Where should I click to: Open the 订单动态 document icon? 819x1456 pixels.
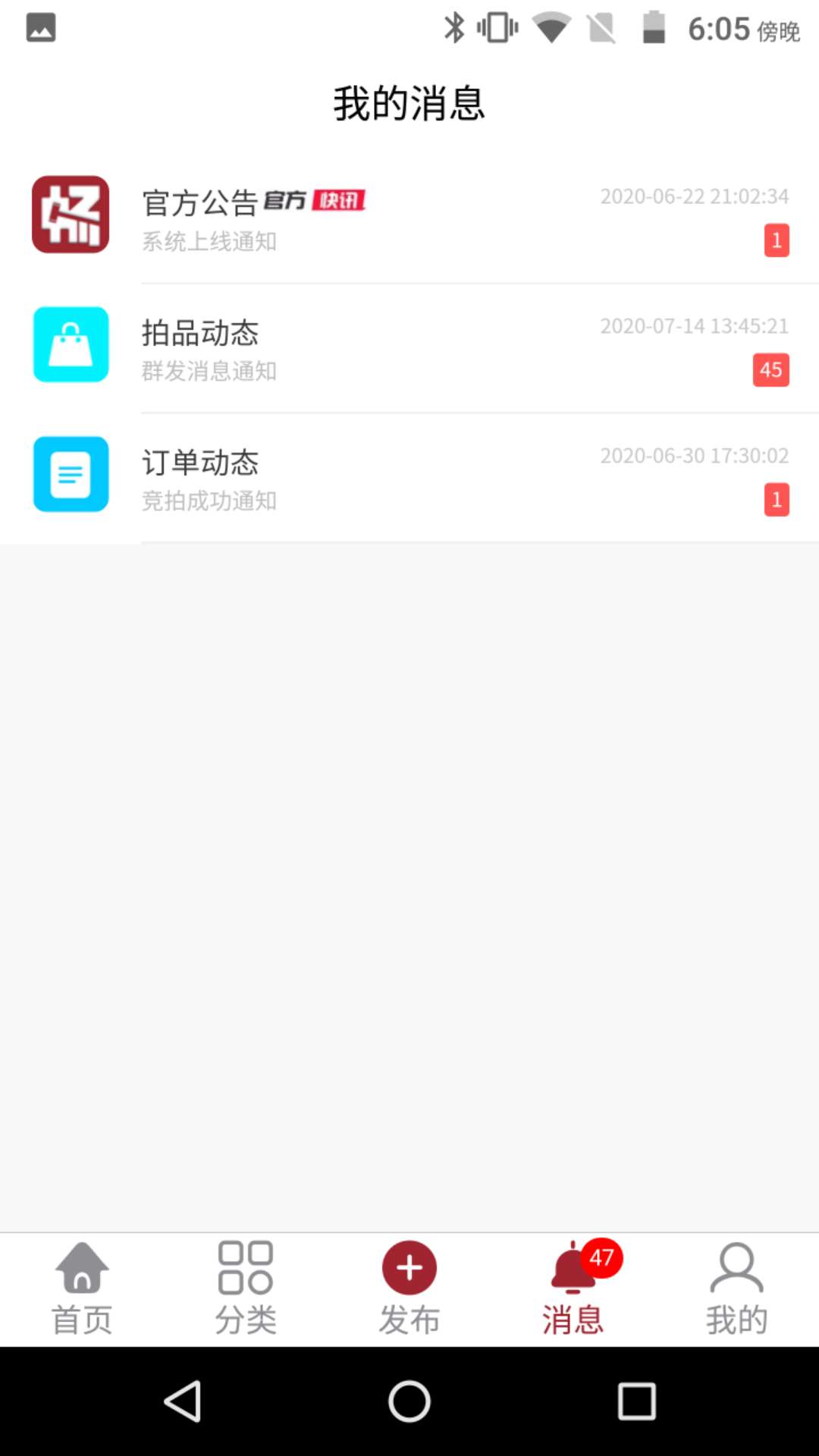(71, 474)
